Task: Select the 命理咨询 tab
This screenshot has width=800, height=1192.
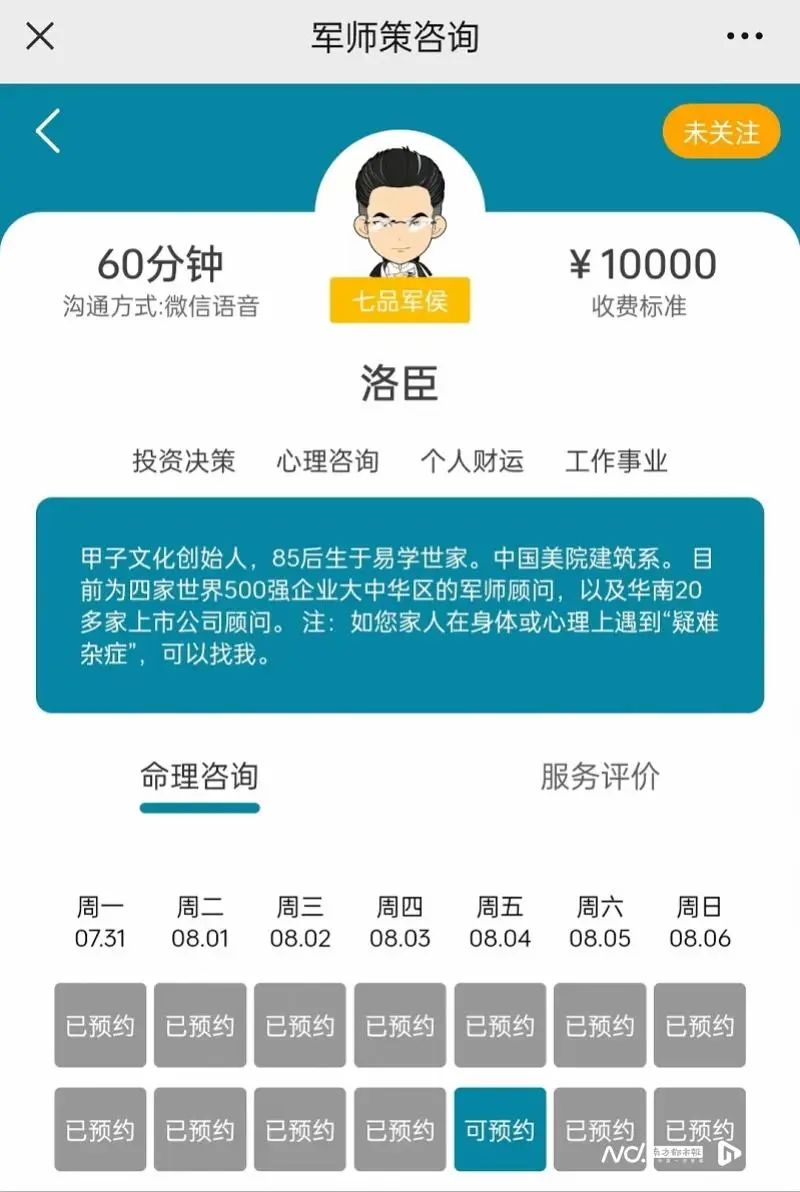Action: click(x=199, y=777)
